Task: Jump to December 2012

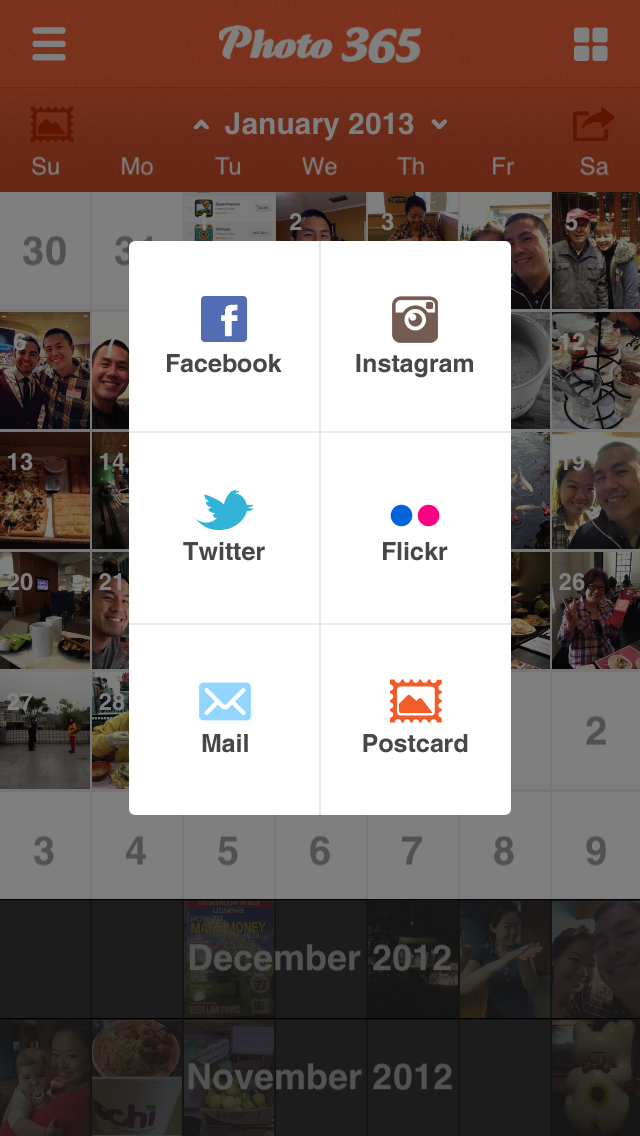Action: coord(320,958)
